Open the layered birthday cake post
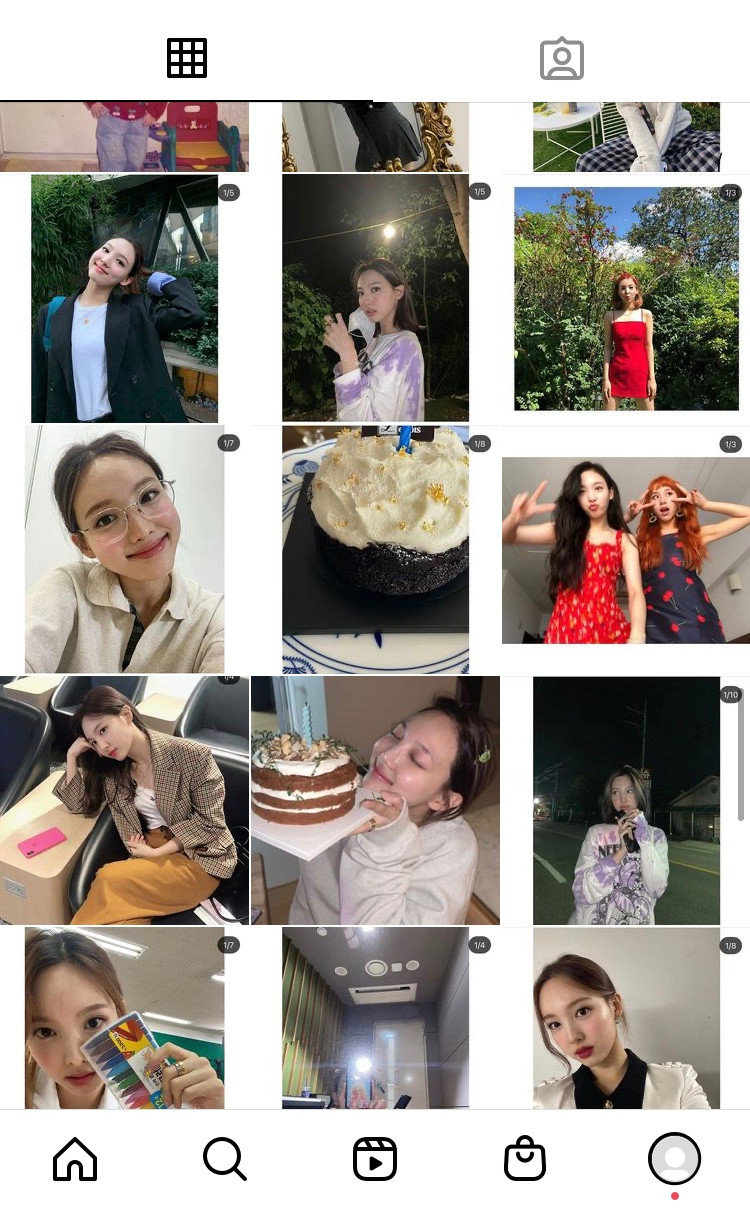The width and height of the screenshot is (750, 1208). click(375, 800)
